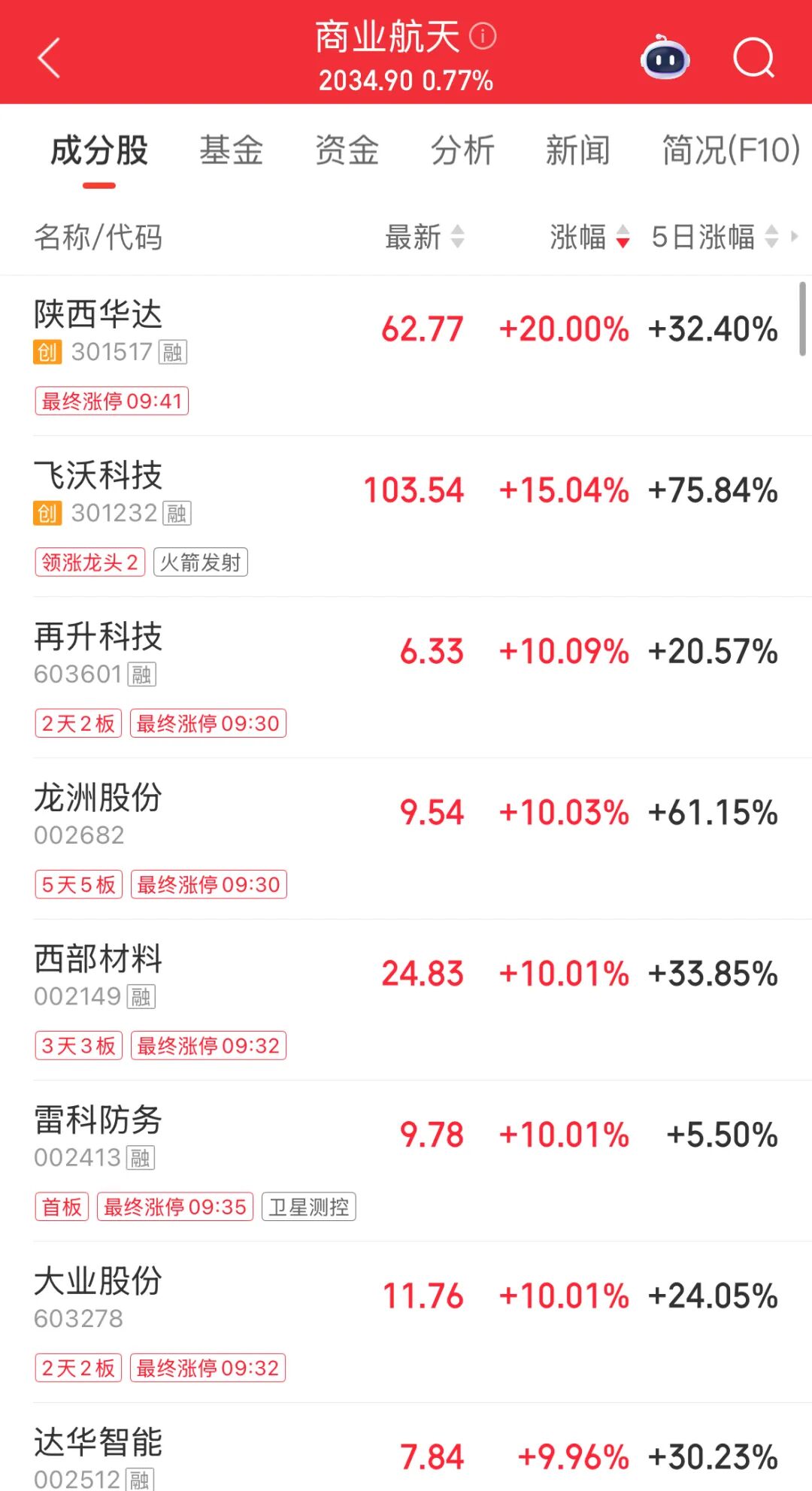
Task: Open the 飞沃科技 stock row
Action: tap(406, 516)
